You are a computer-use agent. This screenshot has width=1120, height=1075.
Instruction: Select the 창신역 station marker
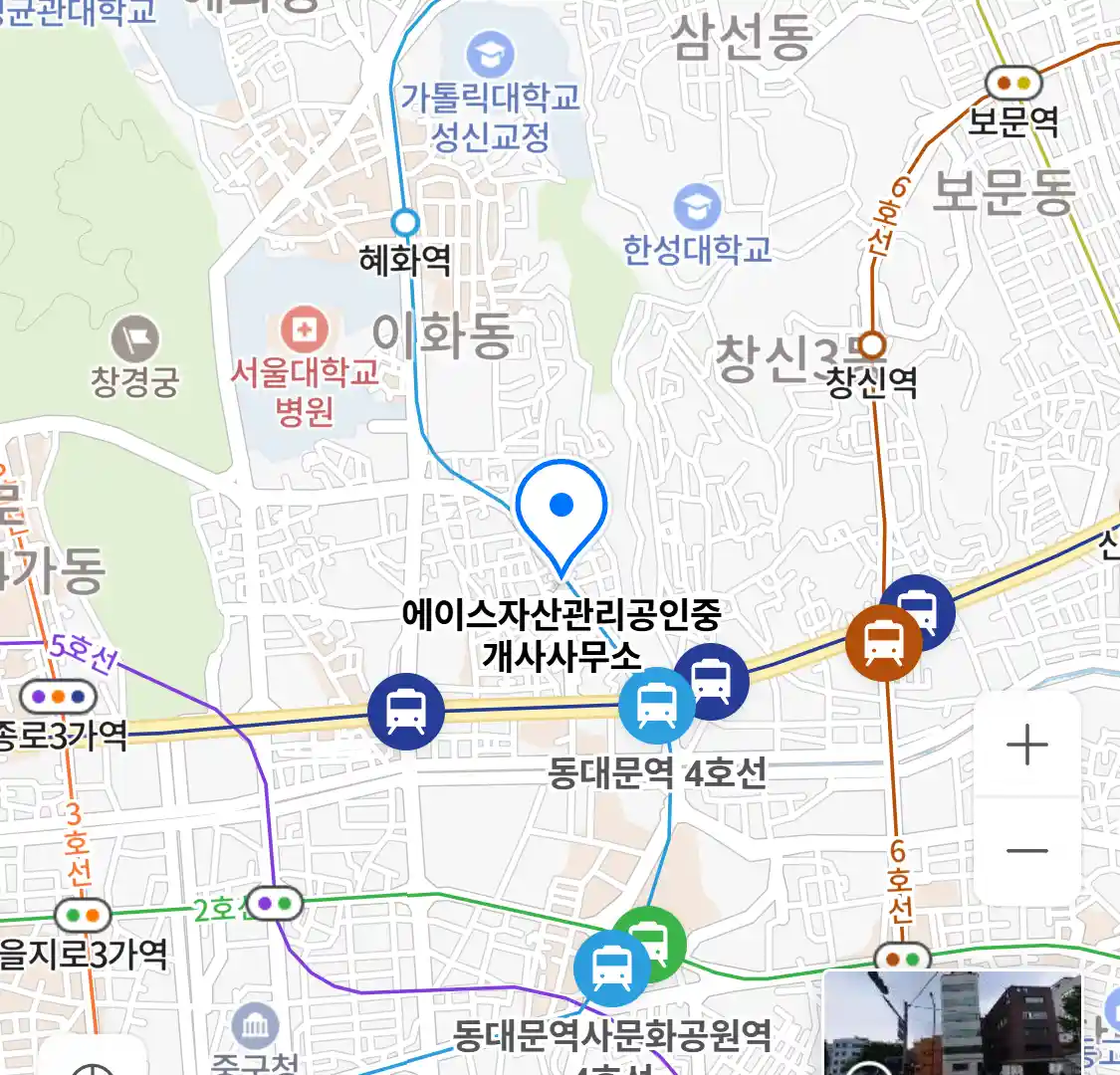coord(872,345)
